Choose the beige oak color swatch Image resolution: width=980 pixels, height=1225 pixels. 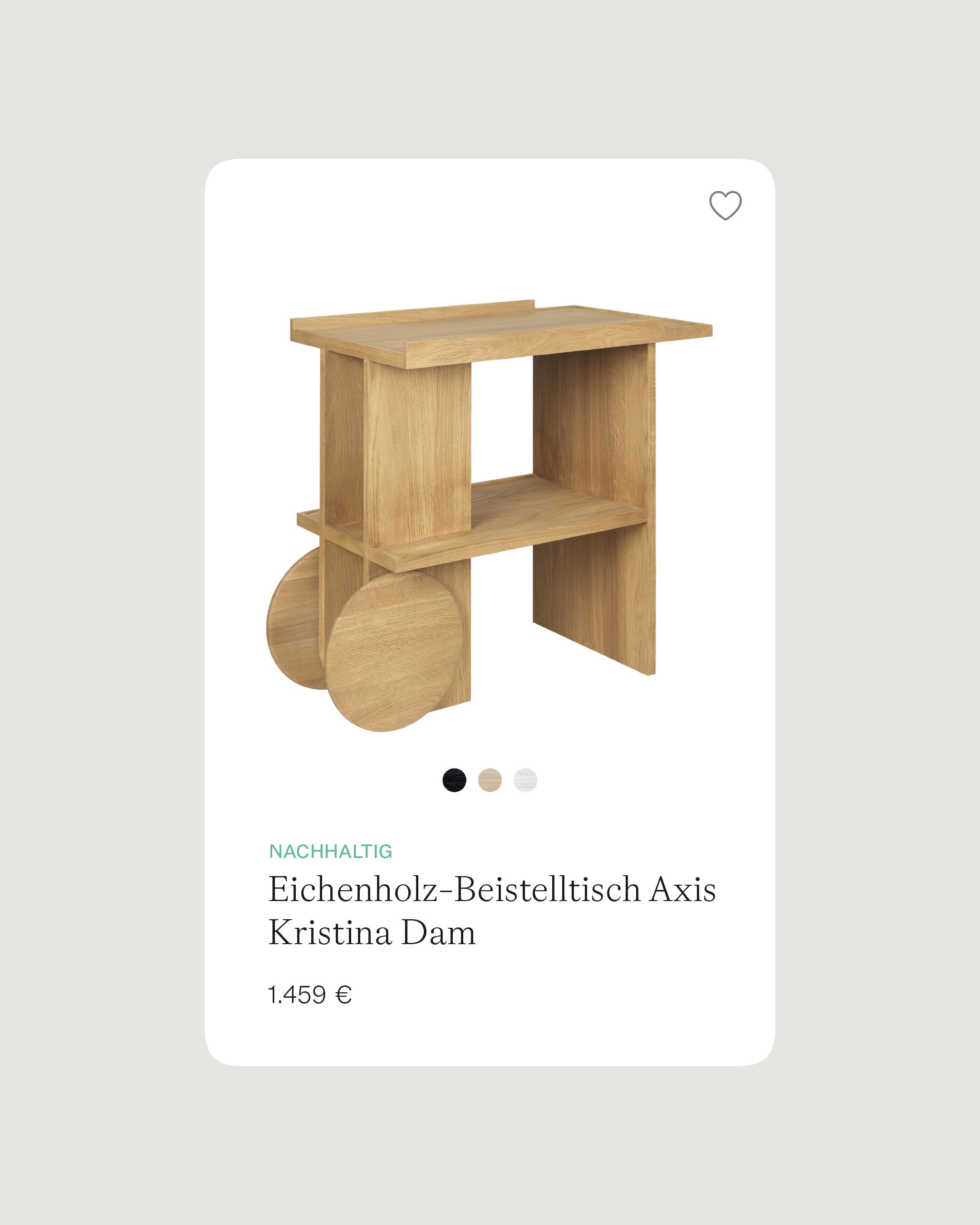click(x=490, y=779)
